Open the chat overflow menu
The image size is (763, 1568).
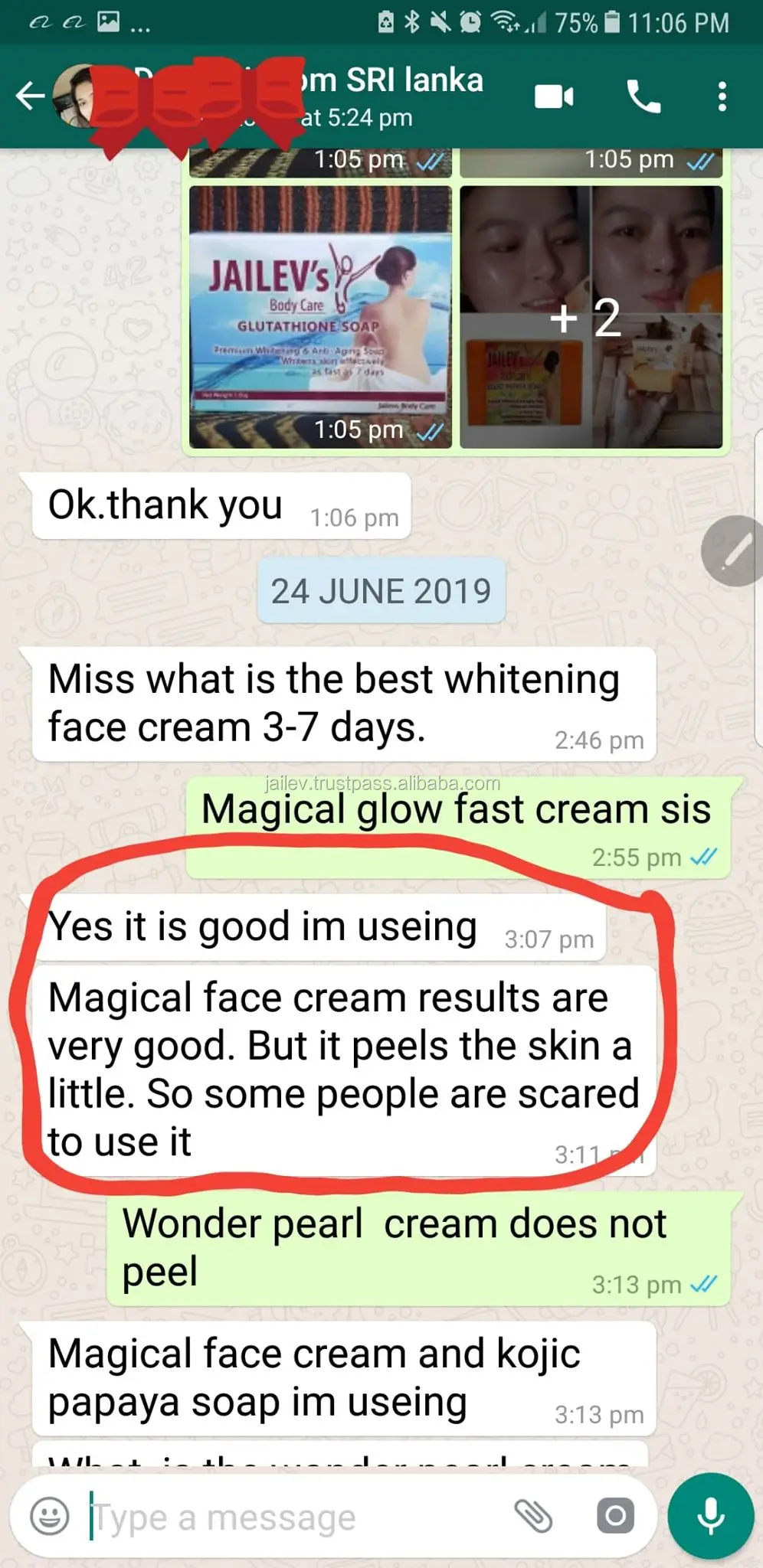tap(722, 97)
